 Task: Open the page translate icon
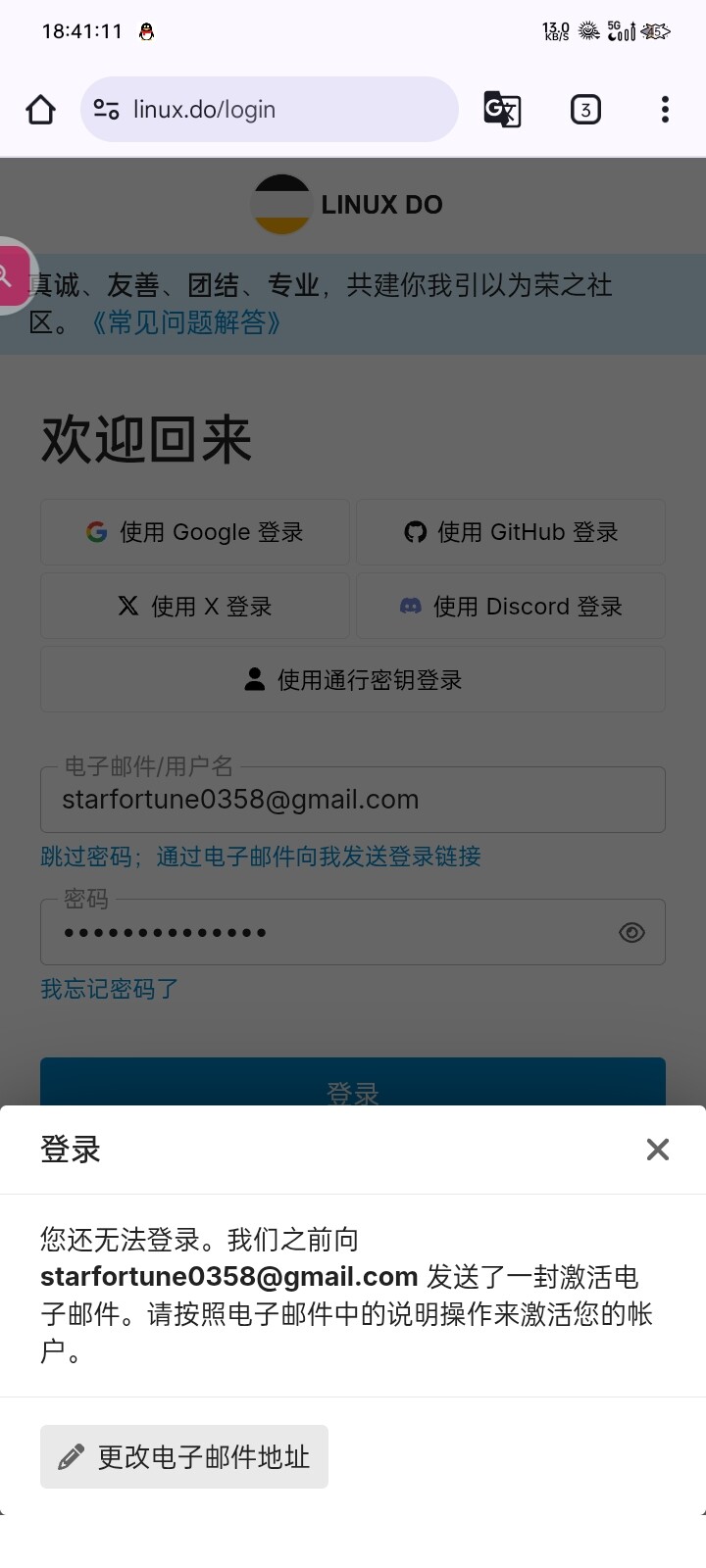tap(502, 110)
